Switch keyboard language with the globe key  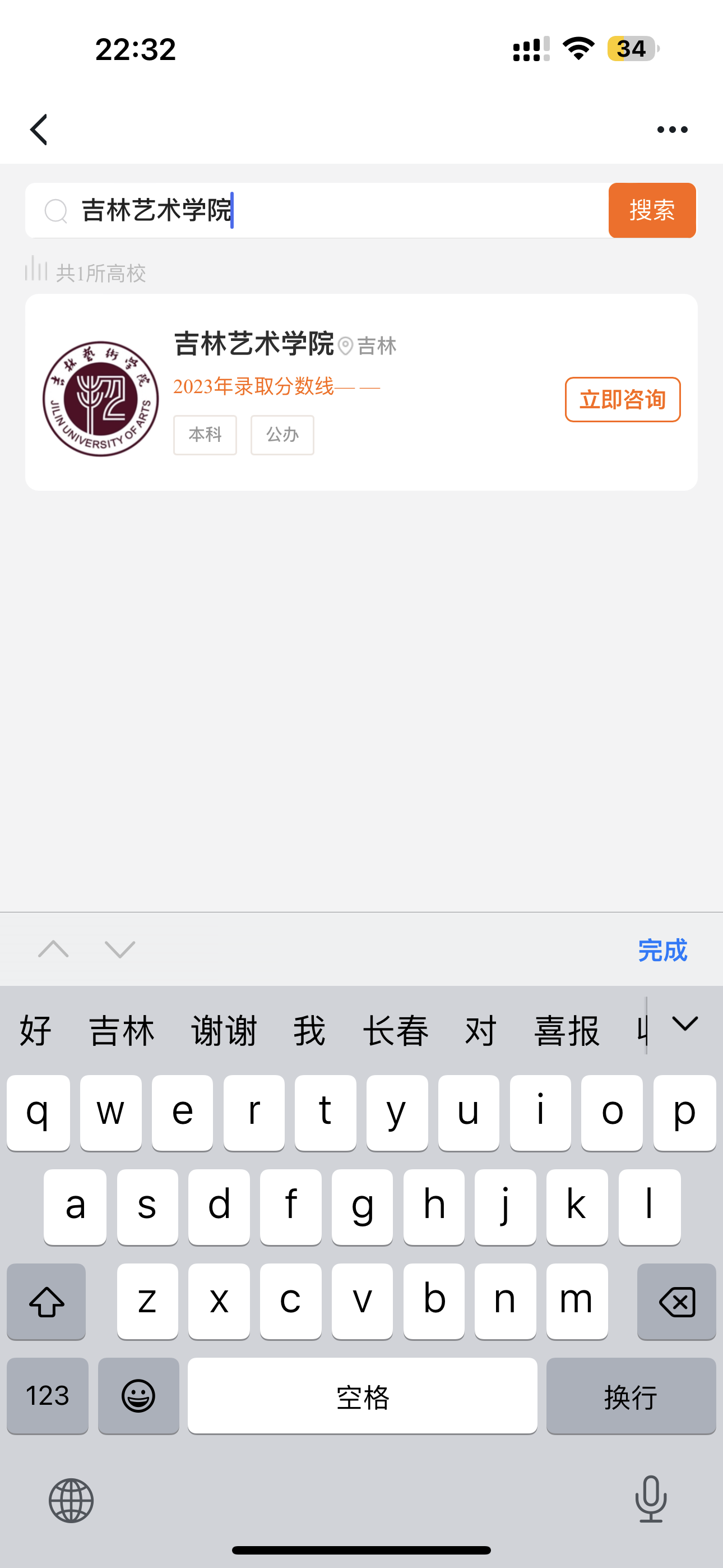(x=71, y=1501)
